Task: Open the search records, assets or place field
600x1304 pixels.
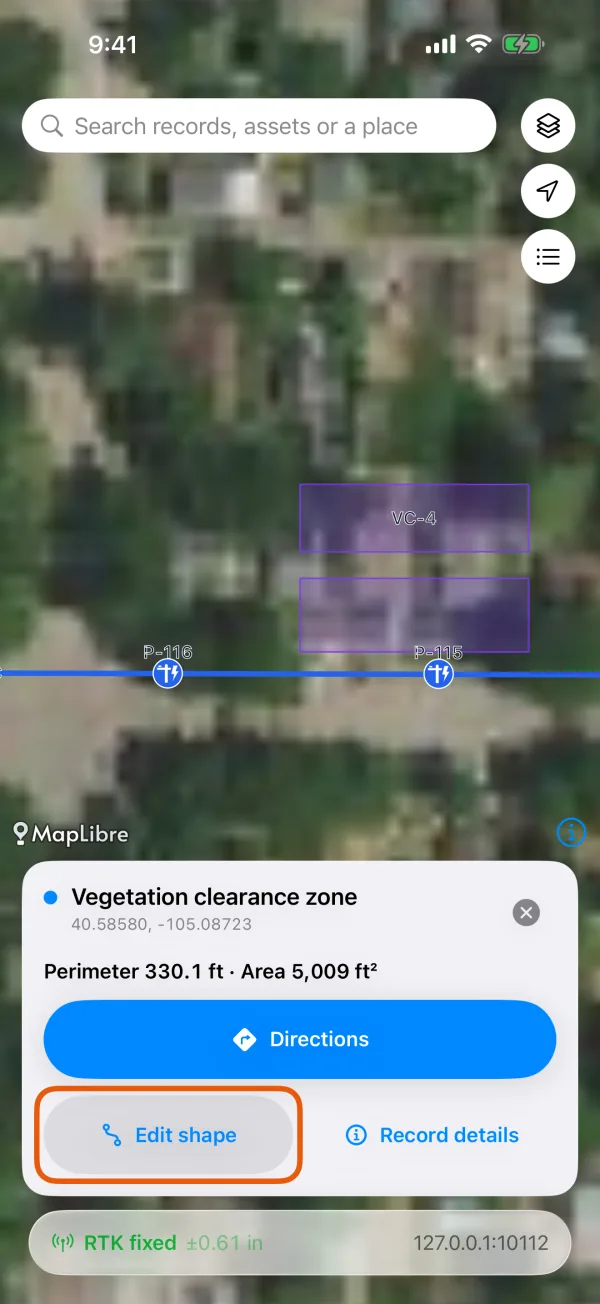Action: 259,126
